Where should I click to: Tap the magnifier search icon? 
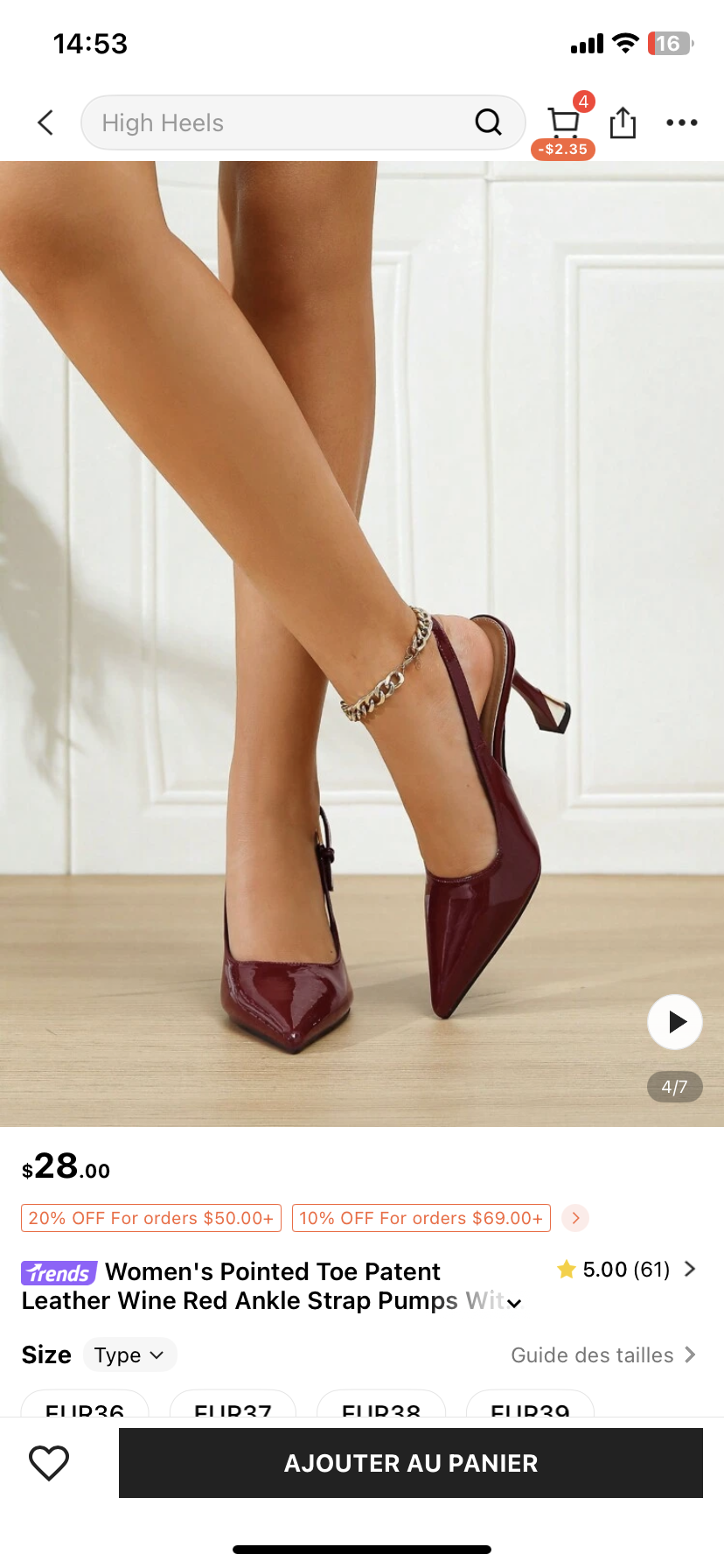pos(489,122)
